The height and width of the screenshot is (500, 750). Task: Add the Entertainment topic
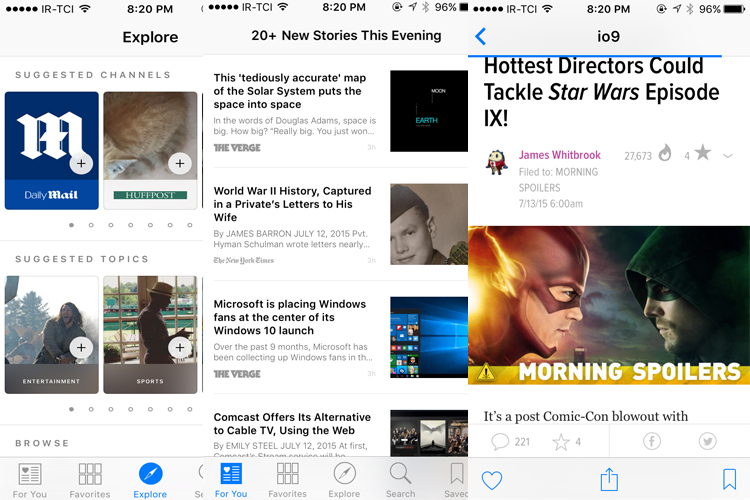(81, 347)
